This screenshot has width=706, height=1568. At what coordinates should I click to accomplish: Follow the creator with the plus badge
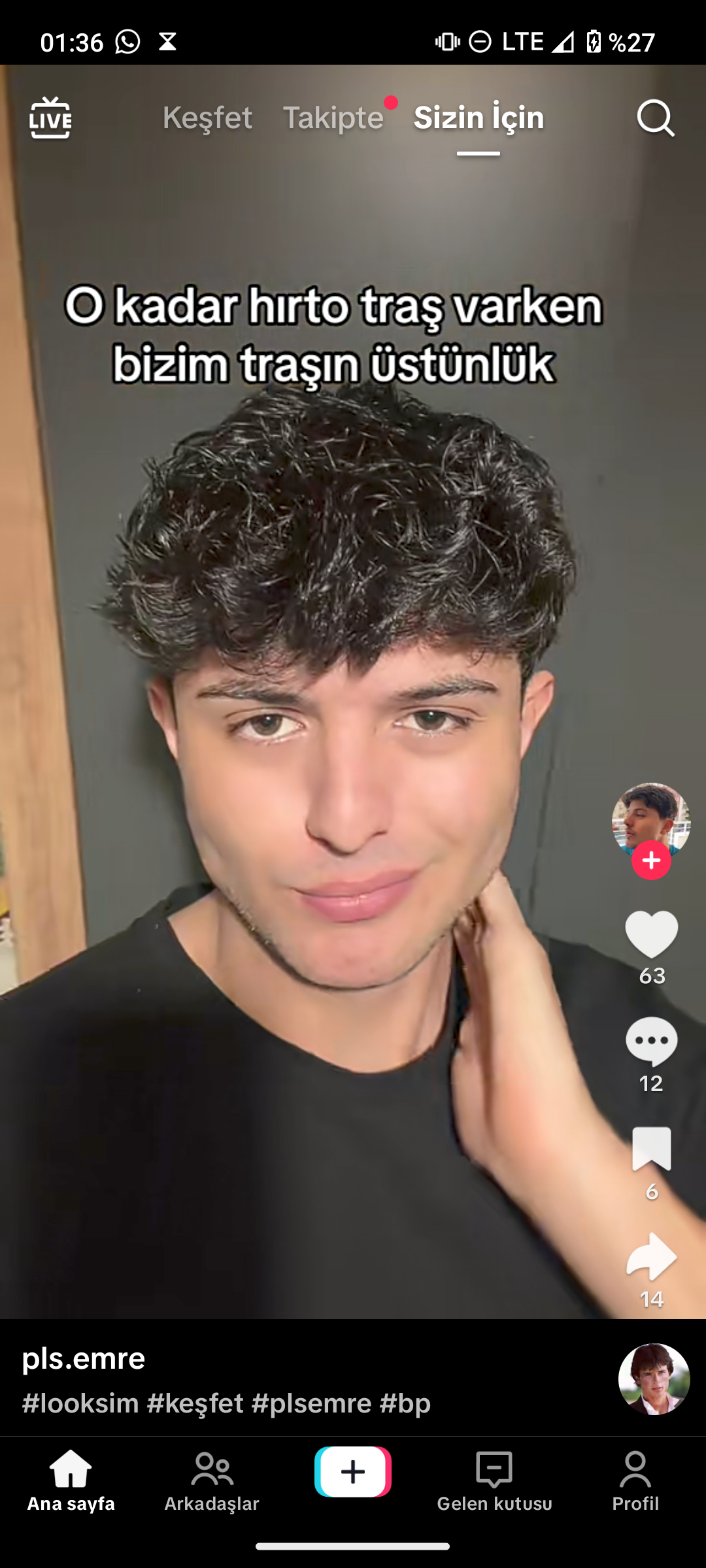tap(651, 860)
